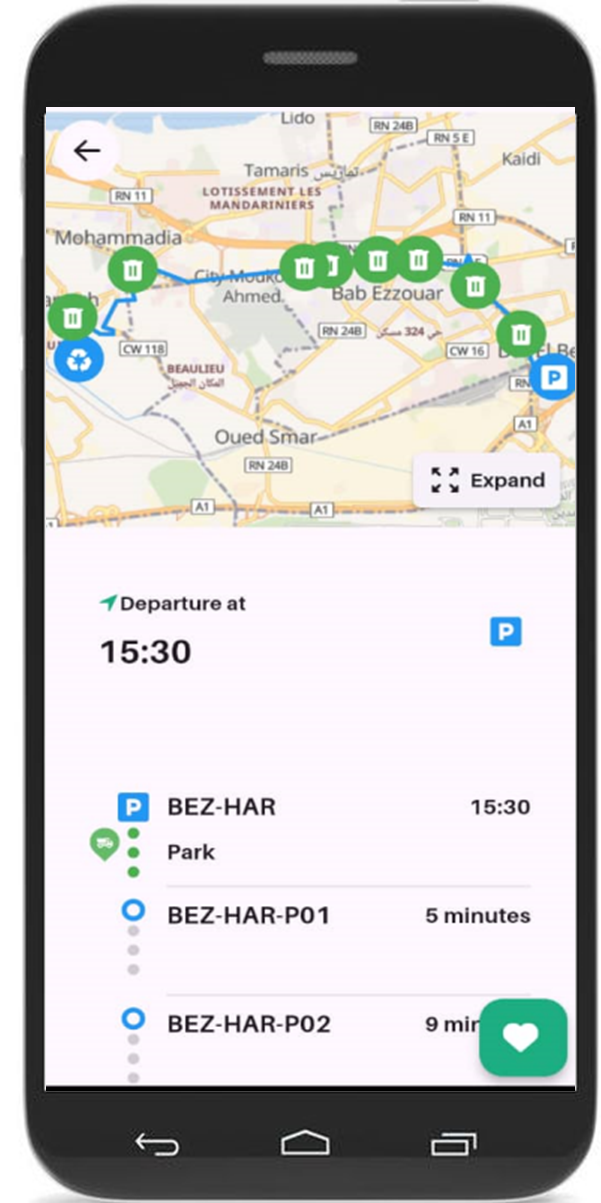Tap the green heart floating button
Screen dimensions: 601x1203
[521, 1037]
